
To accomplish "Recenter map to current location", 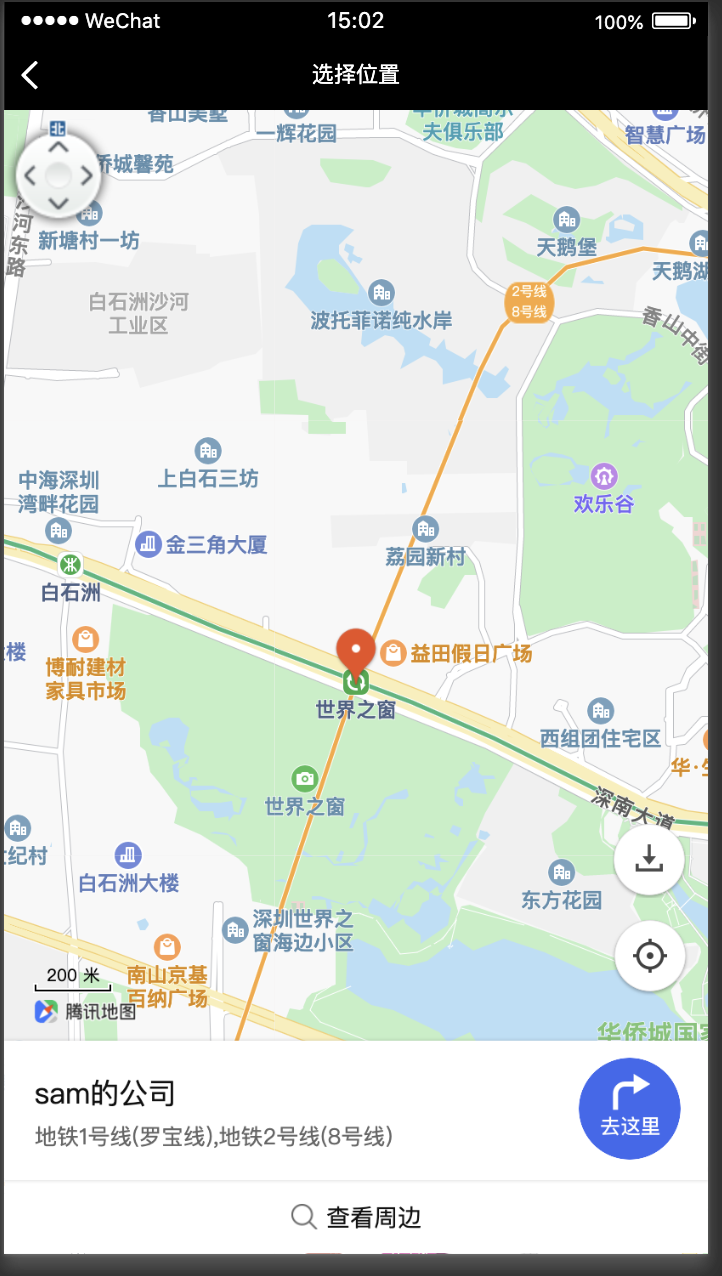I will tap(650, 956).
